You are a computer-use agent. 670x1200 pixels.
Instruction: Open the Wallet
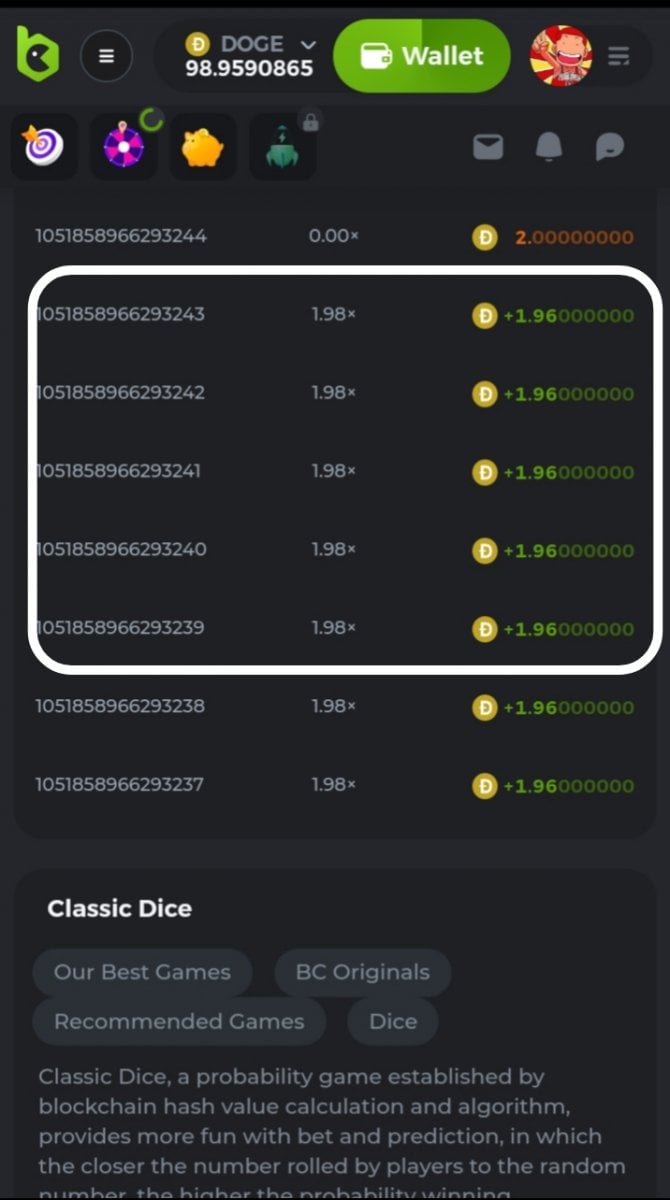pos(421,56)
